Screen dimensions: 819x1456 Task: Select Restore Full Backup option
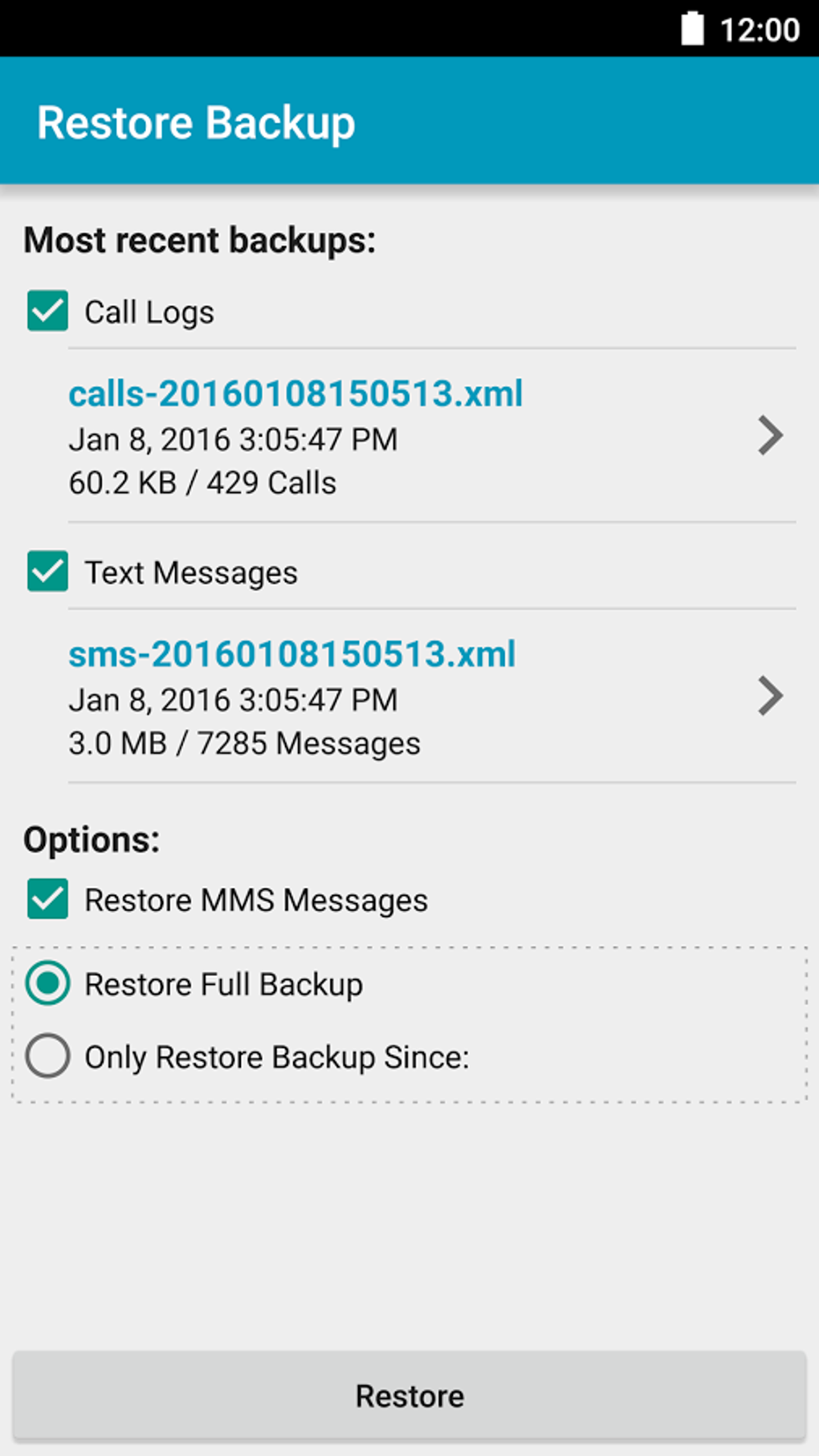[x=47, y=984]
